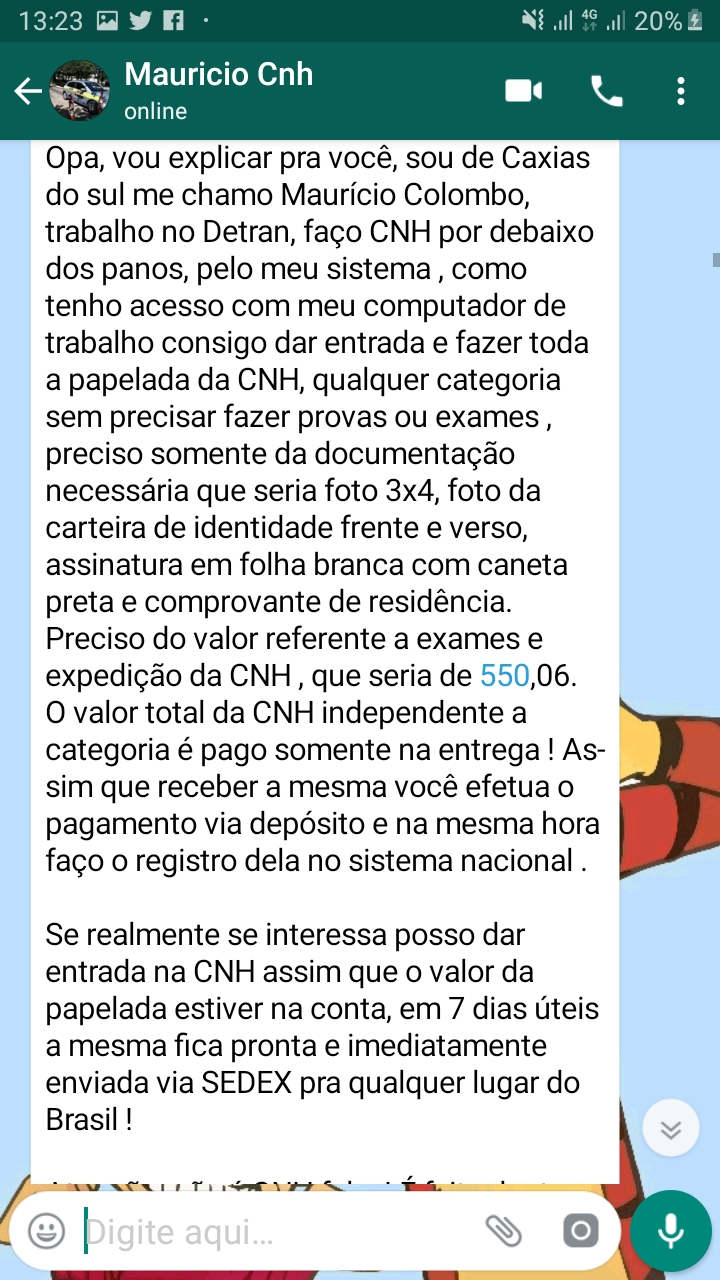Place a voice call to Mauricio Cnh
This screenshot has height=1280, width=720.
pyautogui.click(x=607, y=92)
